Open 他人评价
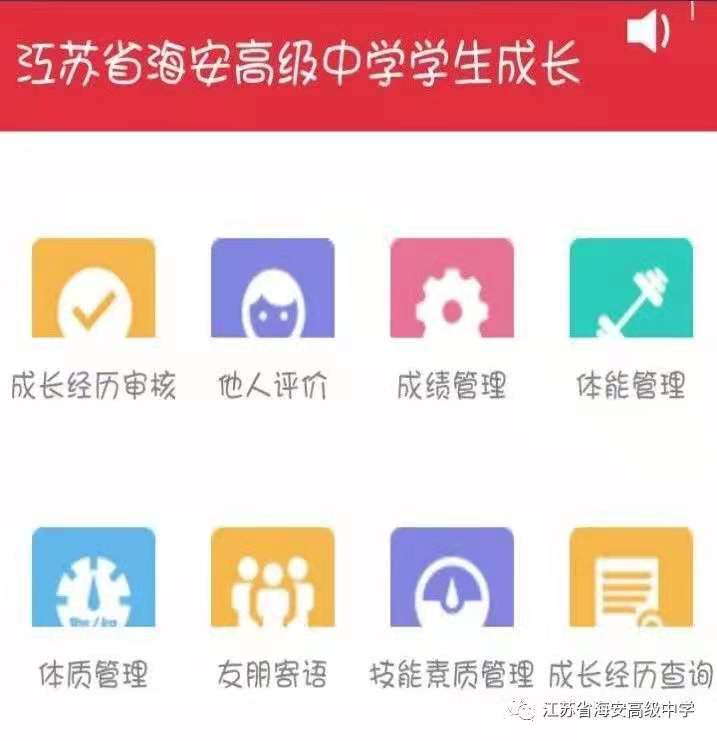Image resolution: width=717 pixels, height=741 pixels. [272, 296]
